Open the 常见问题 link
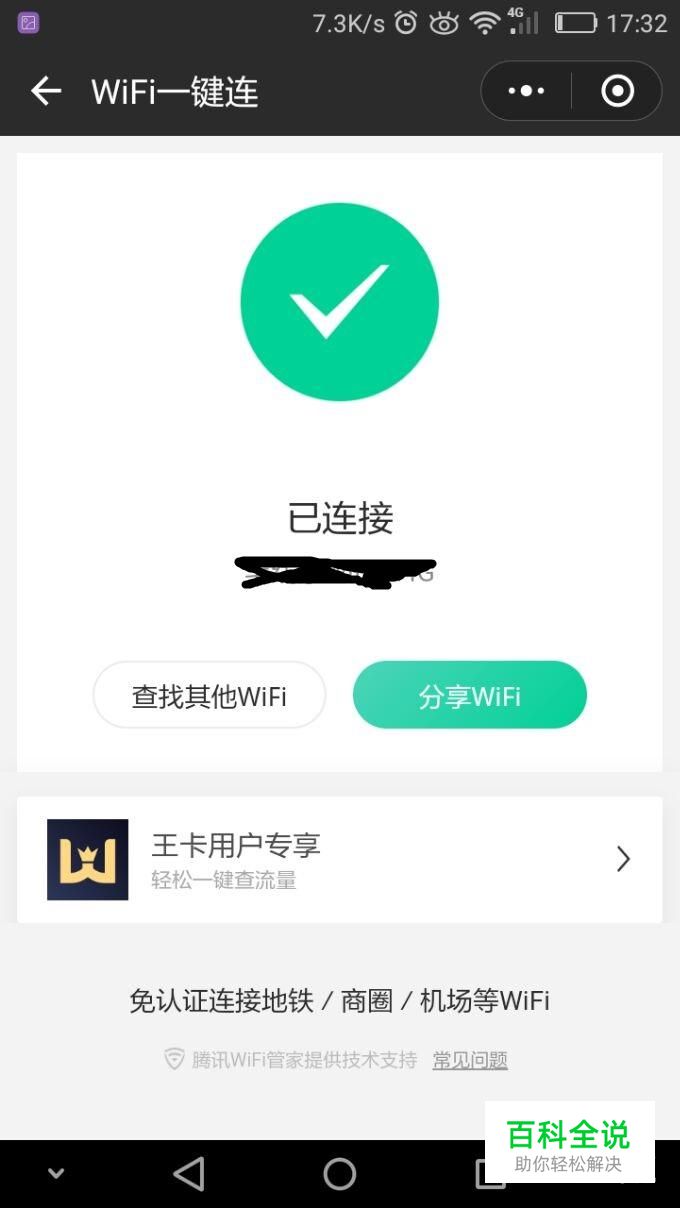The image size is (680, 1208). click(470, 1060)
